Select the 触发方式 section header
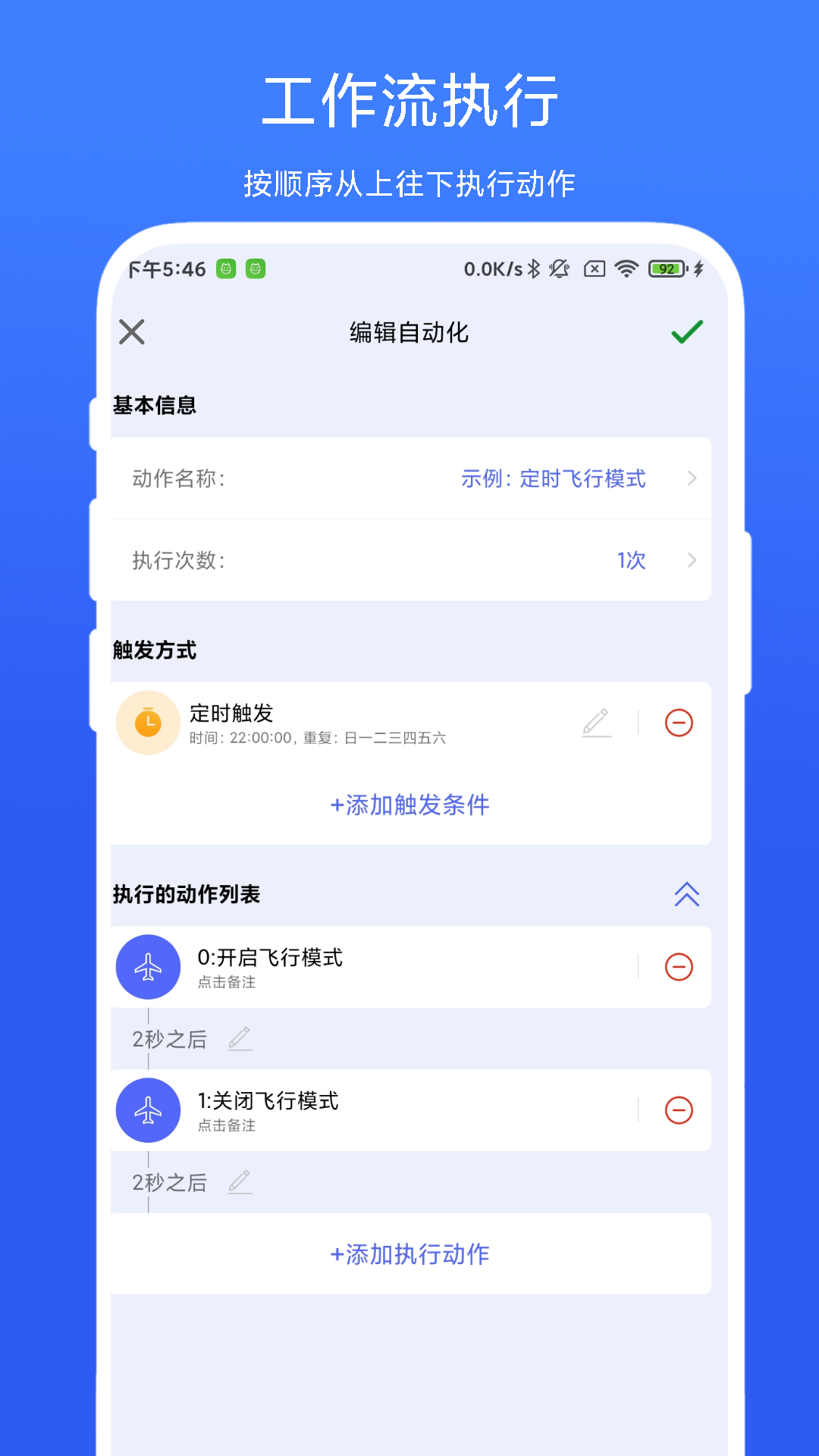 (155, 650)
